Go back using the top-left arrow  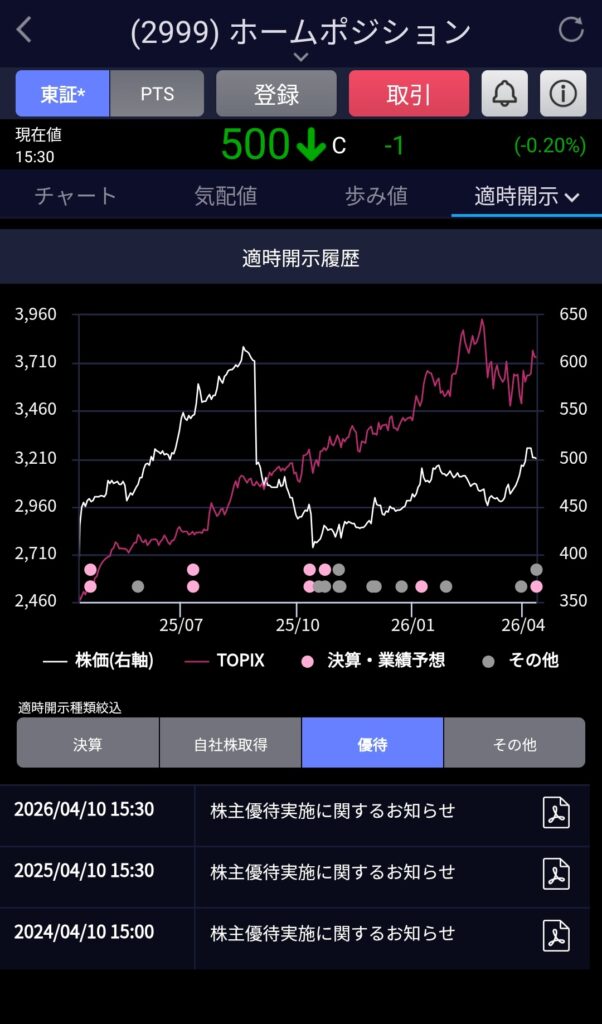coord(25,30)
